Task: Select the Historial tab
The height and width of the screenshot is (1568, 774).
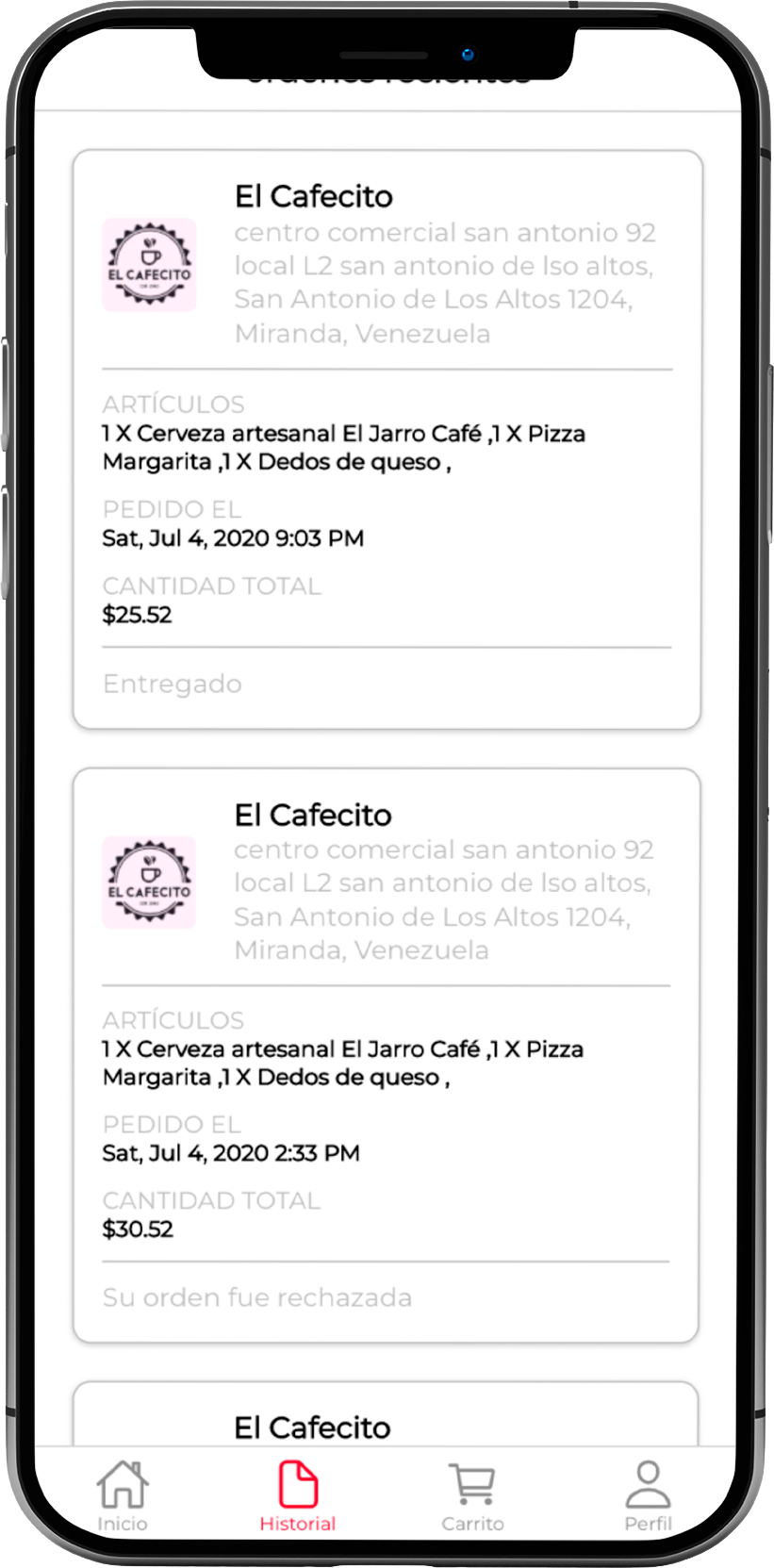Action: click(298, 1494)
